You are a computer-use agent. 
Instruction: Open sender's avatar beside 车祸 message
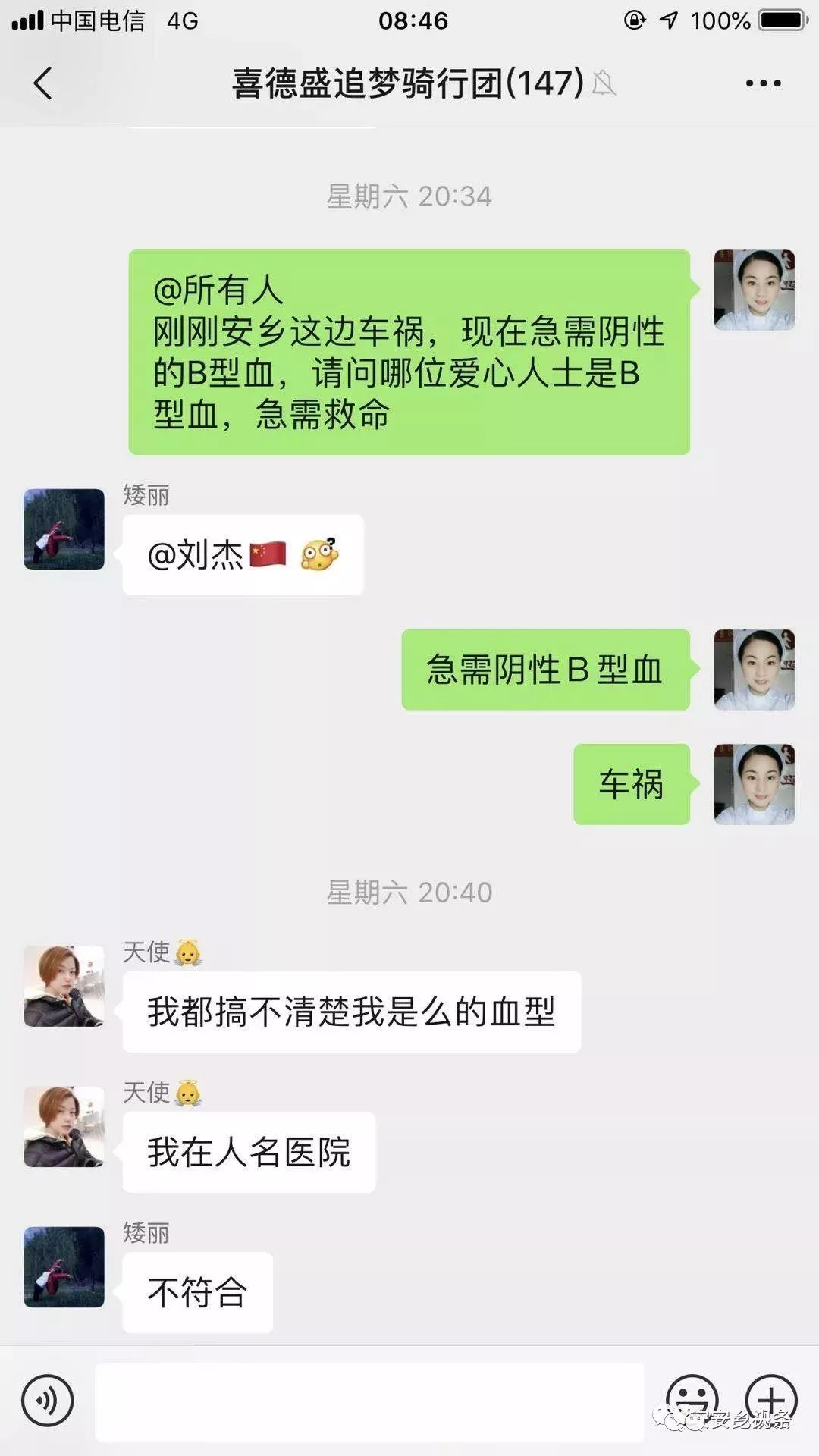754,784
